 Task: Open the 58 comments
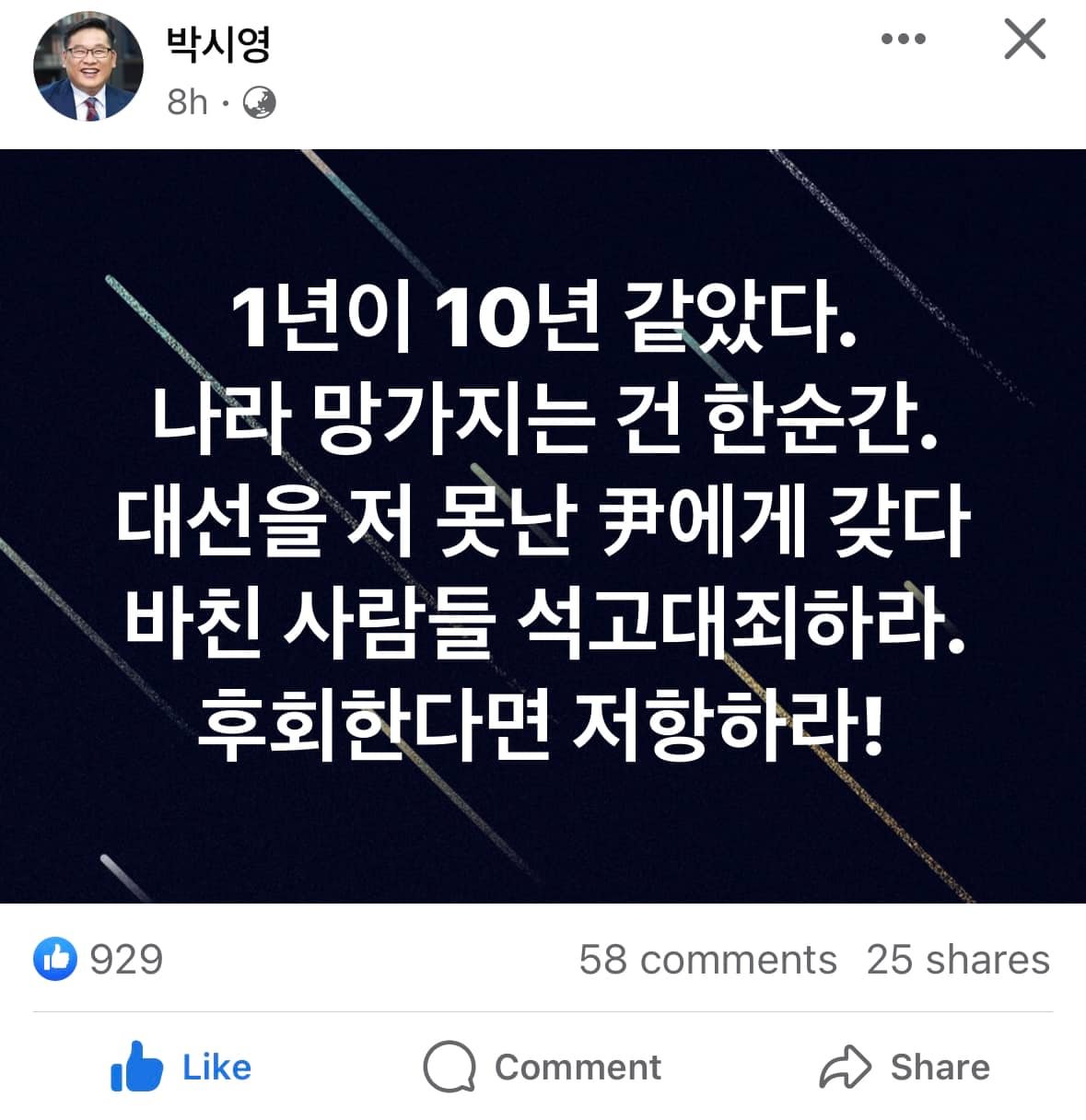click(x=707, y=959)
